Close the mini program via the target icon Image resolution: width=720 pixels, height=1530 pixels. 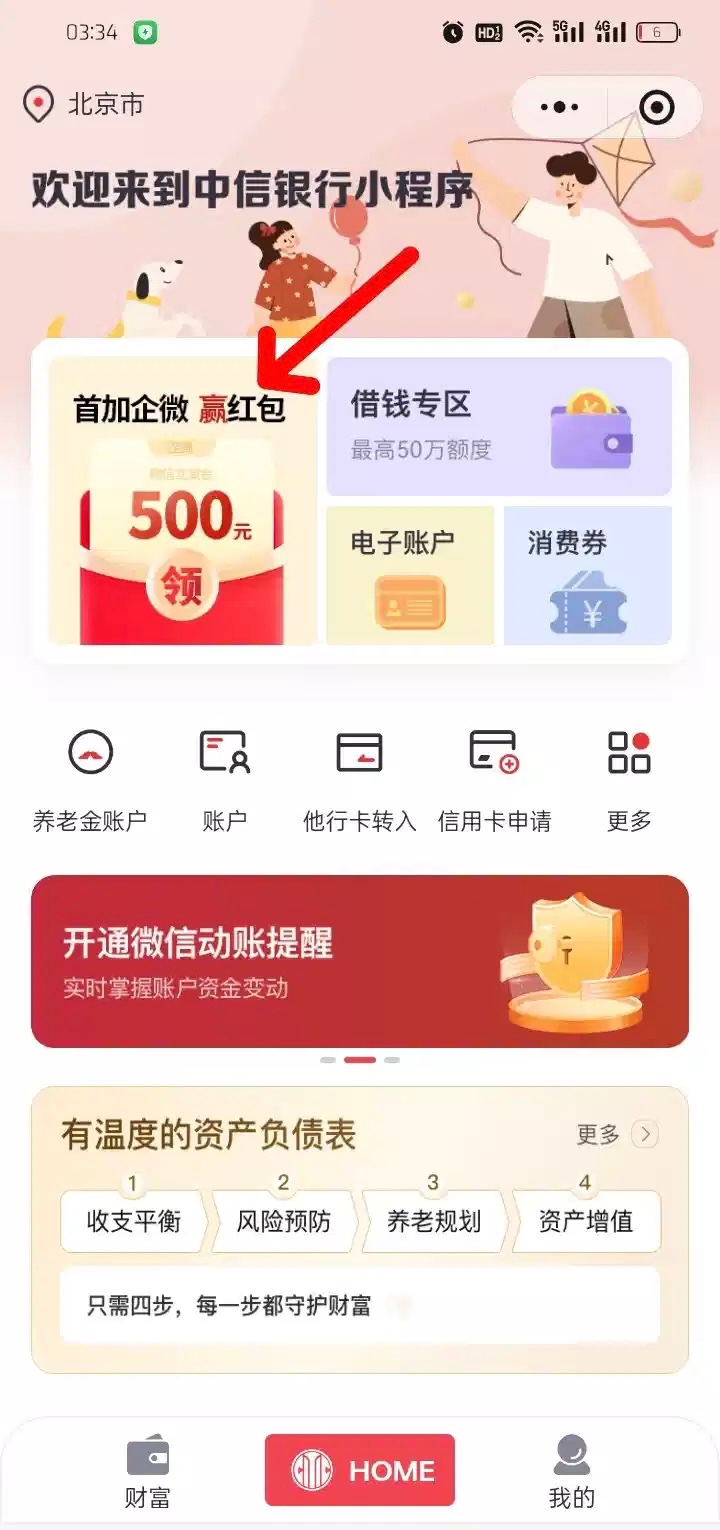[x=656, y=107]
